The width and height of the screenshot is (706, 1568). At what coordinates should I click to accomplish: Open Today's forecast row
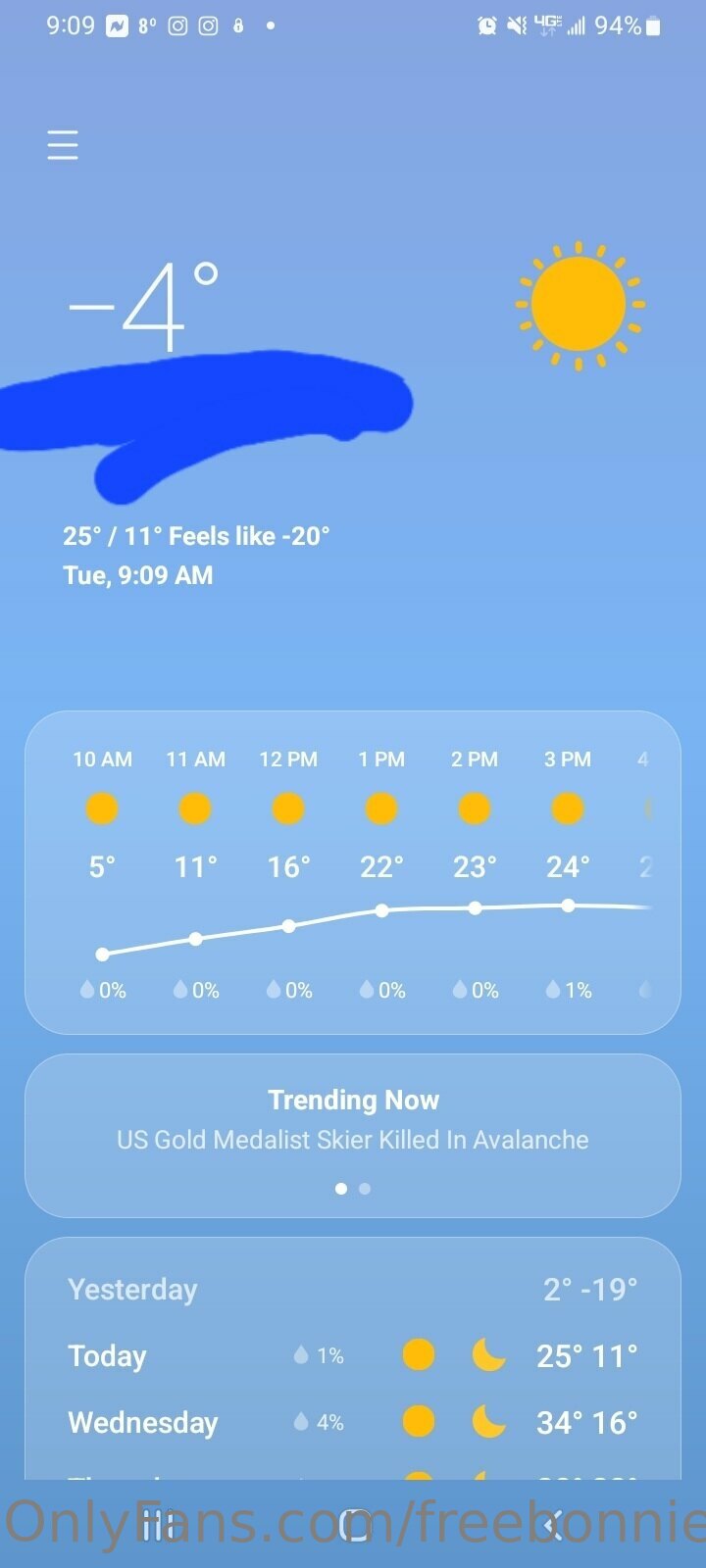click(353, 1355)
